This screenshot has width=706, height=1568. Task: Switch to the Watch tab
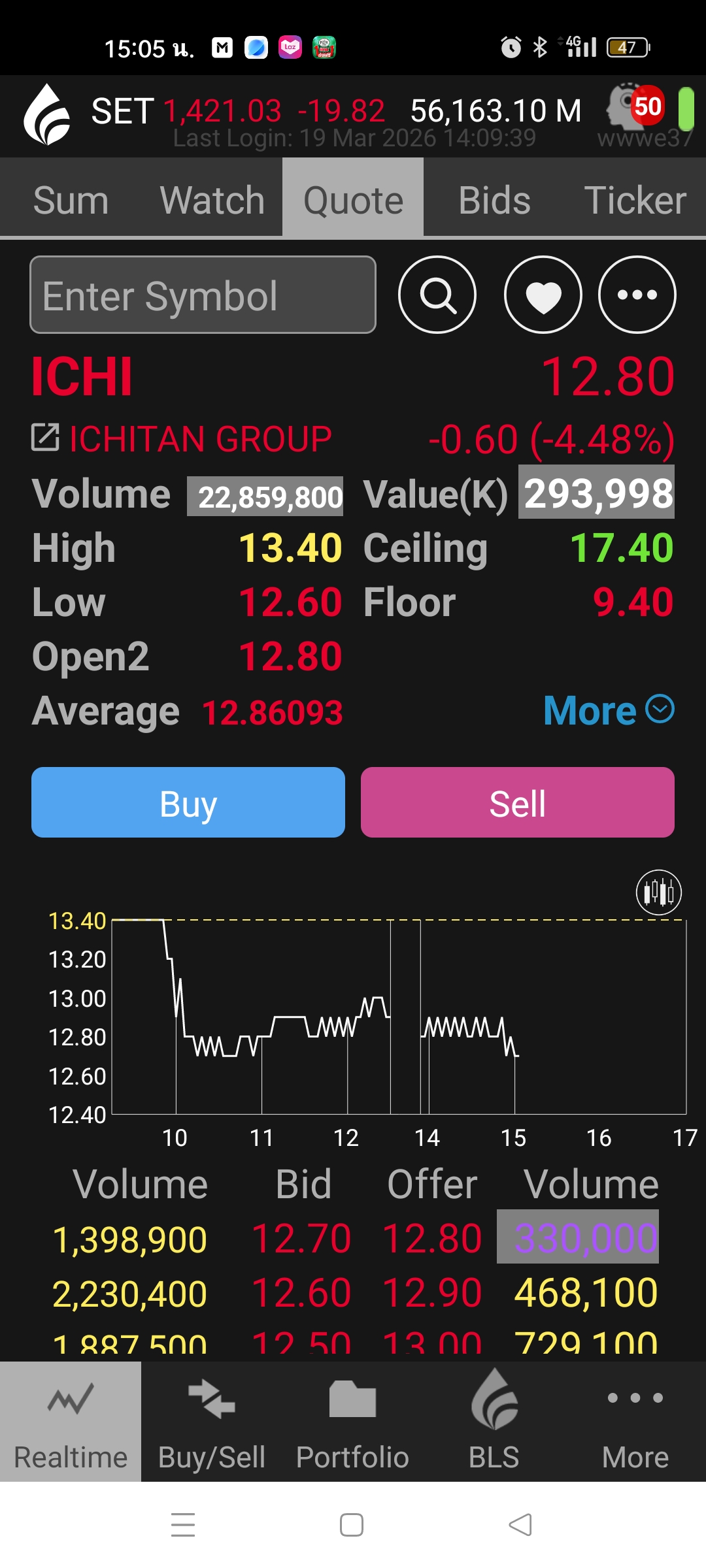tap(212, 200)
